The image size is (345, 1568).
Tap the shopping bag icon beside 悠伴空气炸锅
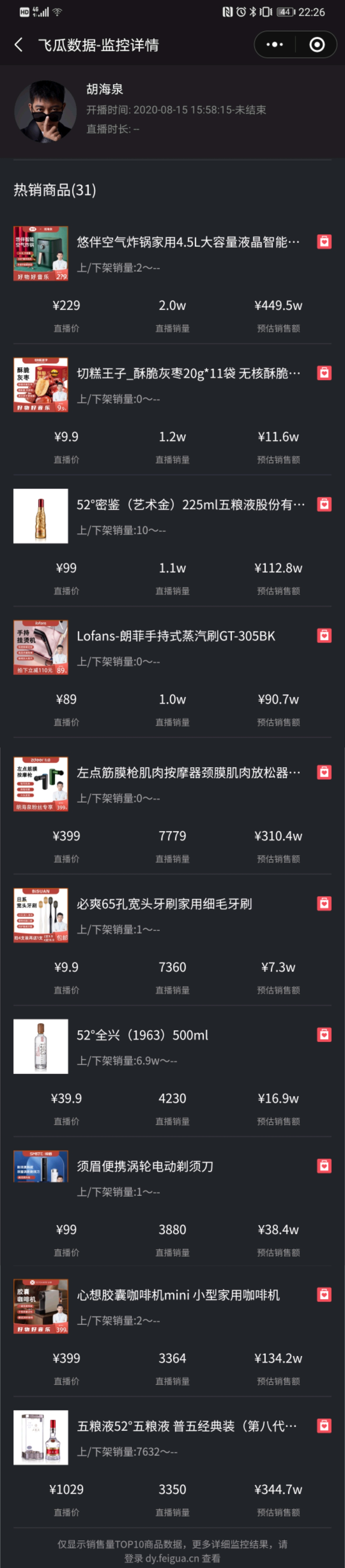[x=324, y=242]
